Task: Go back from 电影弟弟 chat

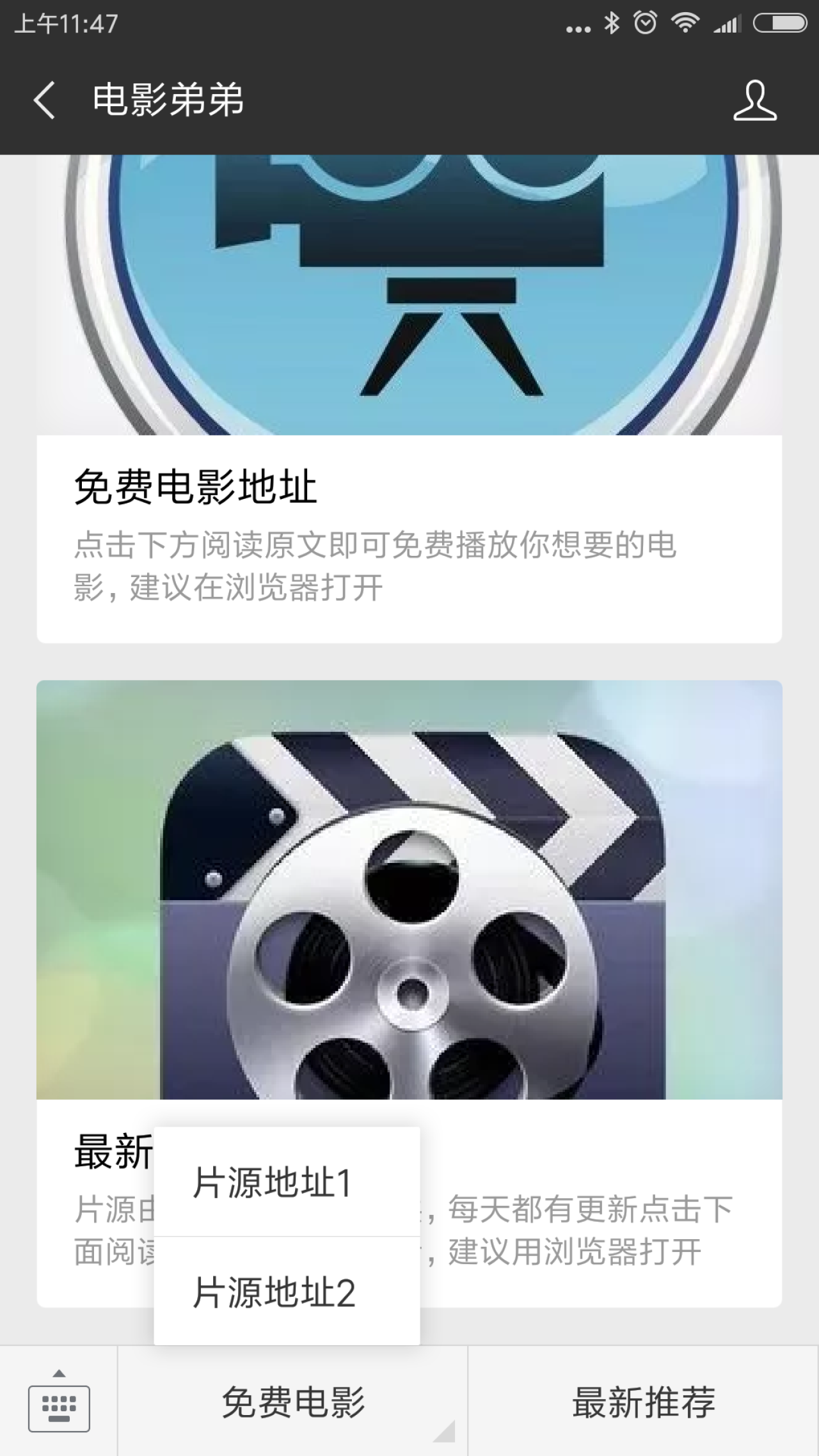Action: tap(45, 100)
